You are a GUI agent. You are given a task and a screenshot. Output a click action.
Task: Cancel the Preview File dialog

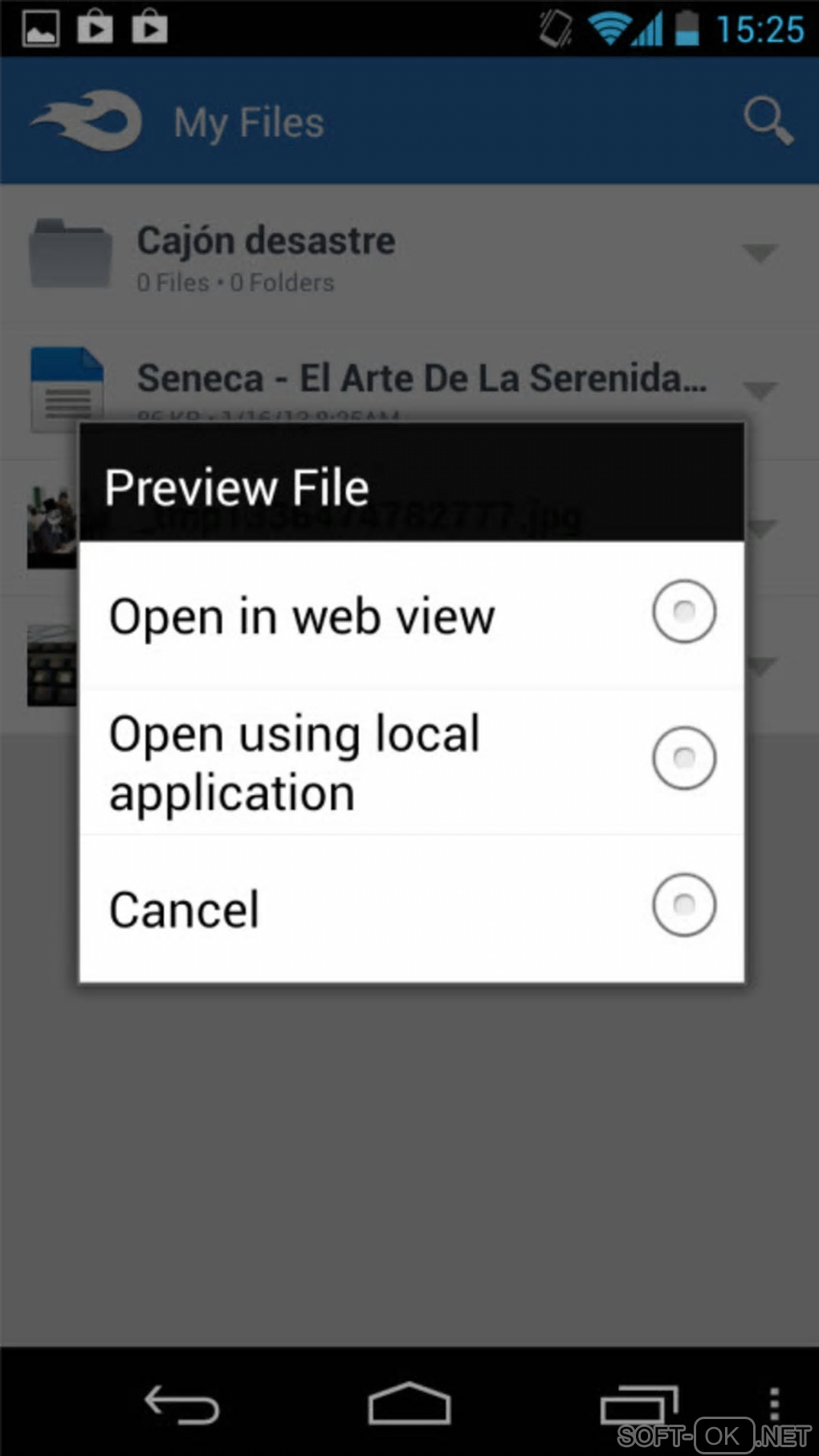[411, 908]
